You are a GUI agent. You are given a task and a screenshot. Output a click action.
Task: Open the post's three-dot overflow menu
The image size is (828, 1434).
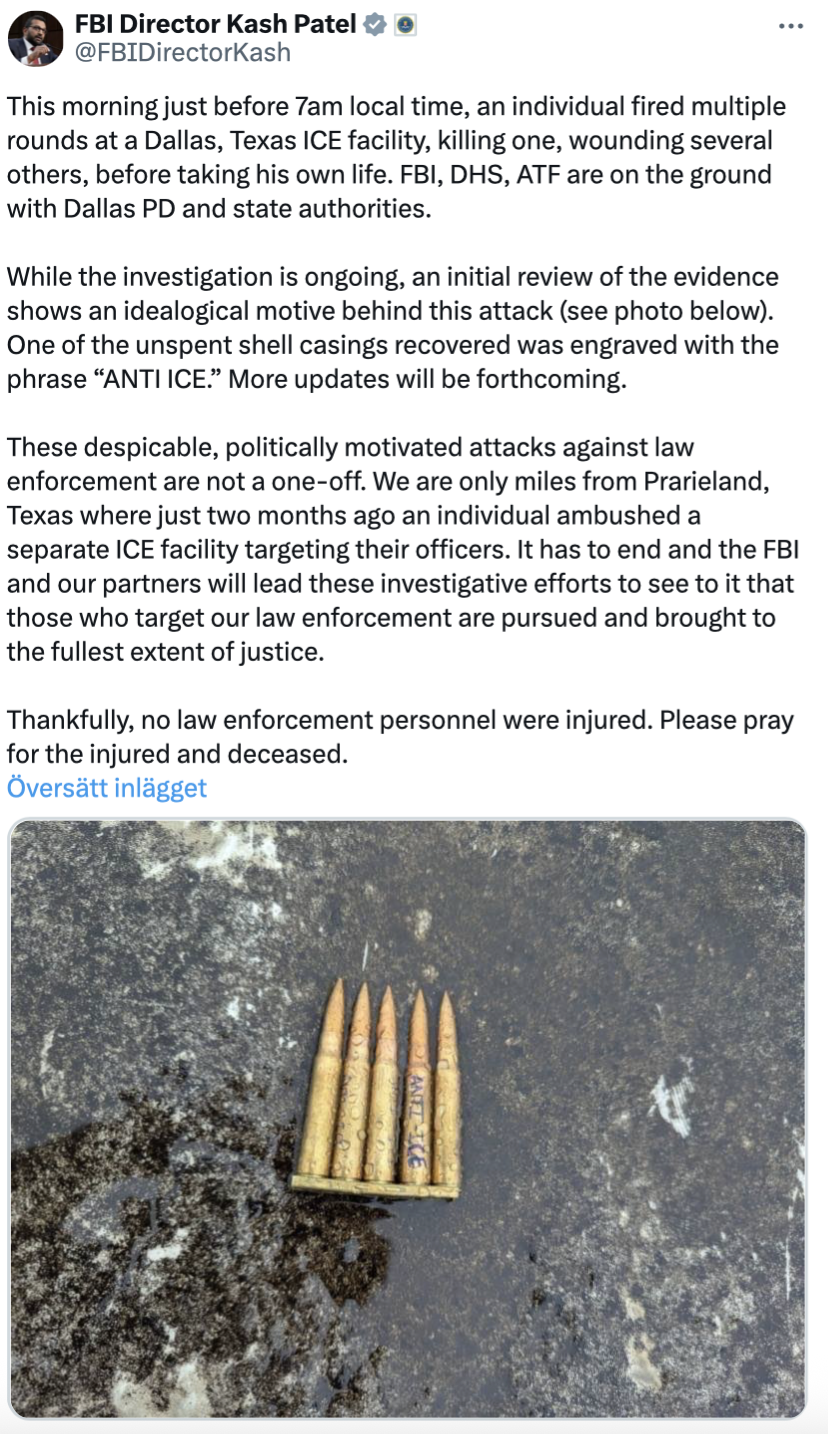tap(790, 26)
